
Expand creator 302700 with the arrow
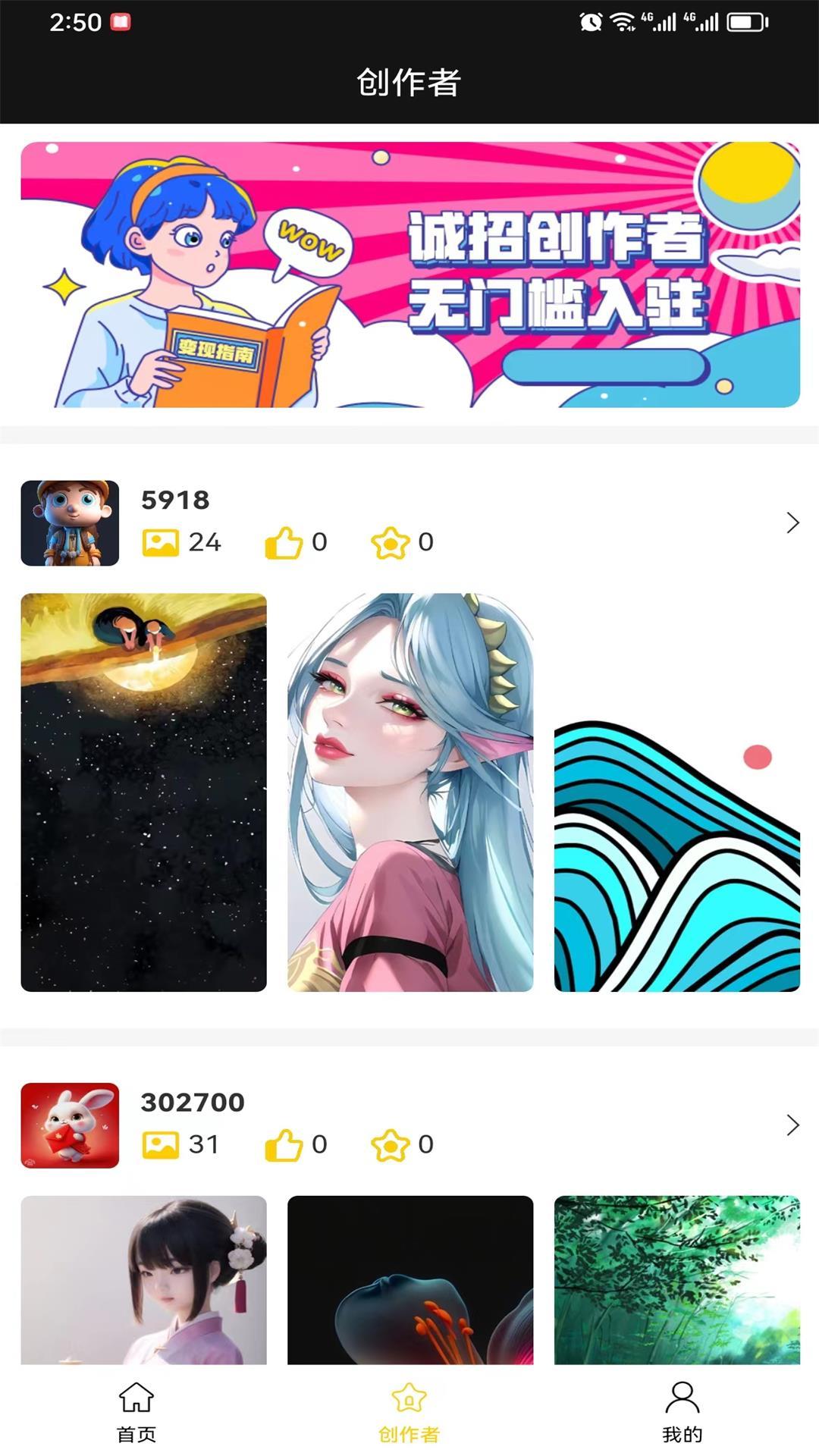(792, 1125)
